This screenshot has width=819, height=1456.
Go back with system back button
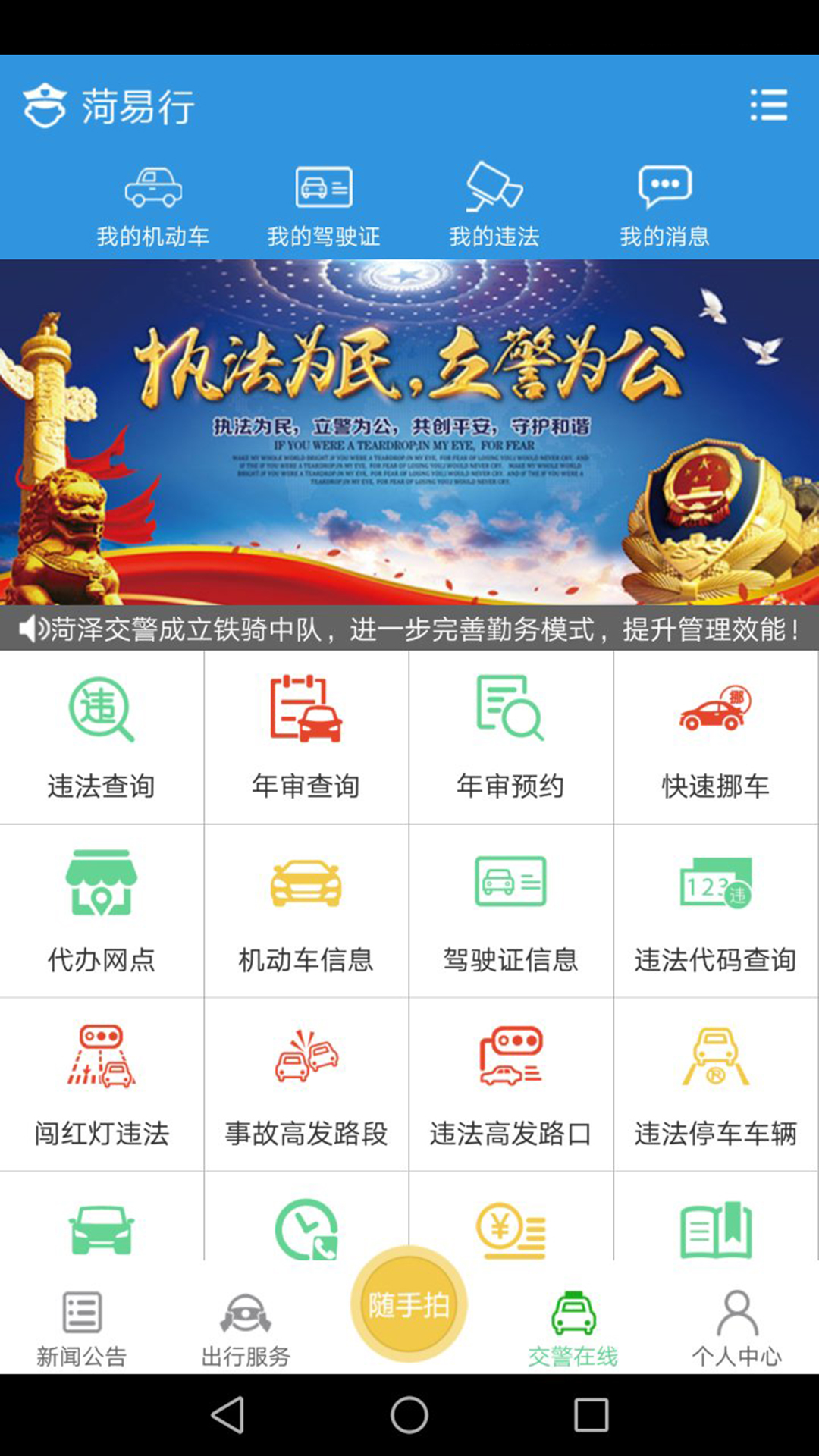point(227,1415)
